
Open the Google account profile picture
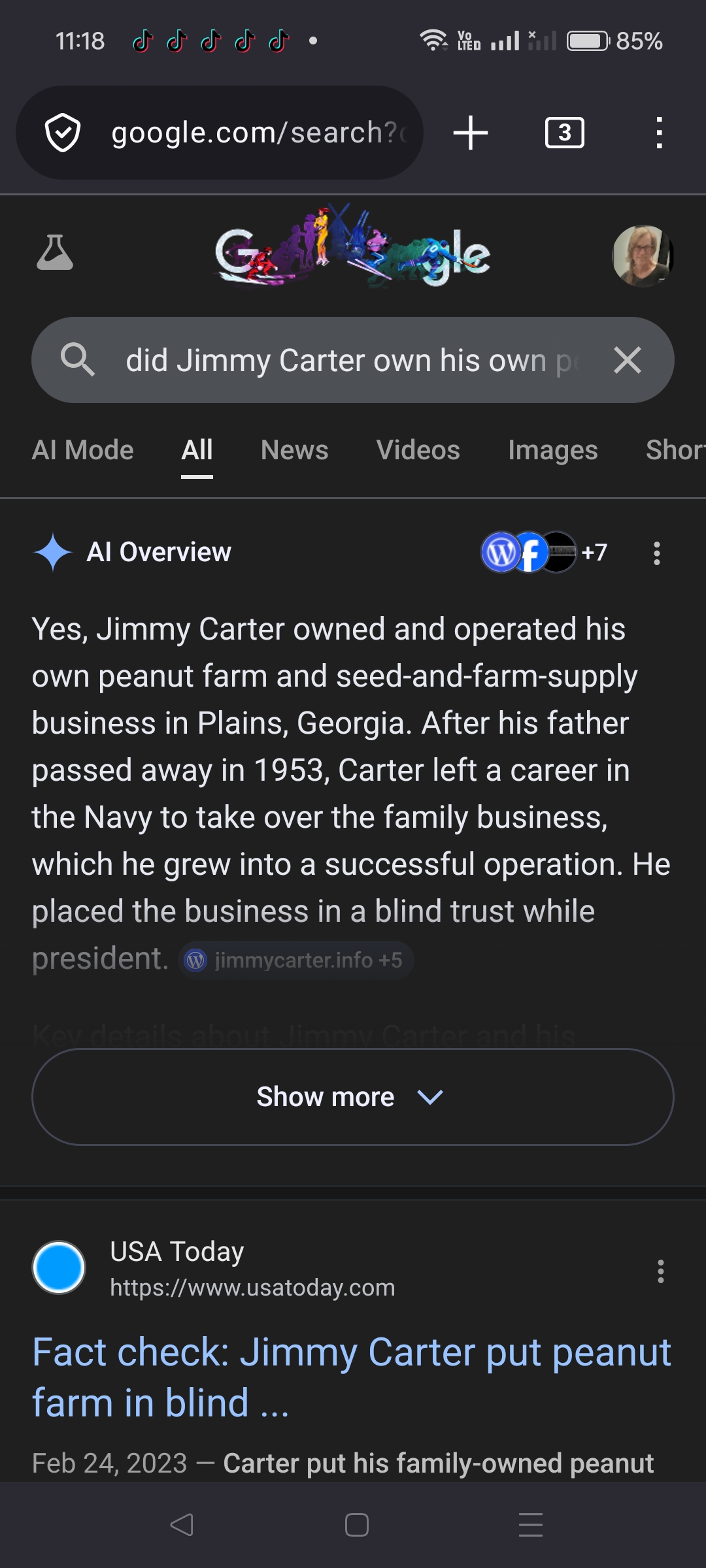coord(642,255)
